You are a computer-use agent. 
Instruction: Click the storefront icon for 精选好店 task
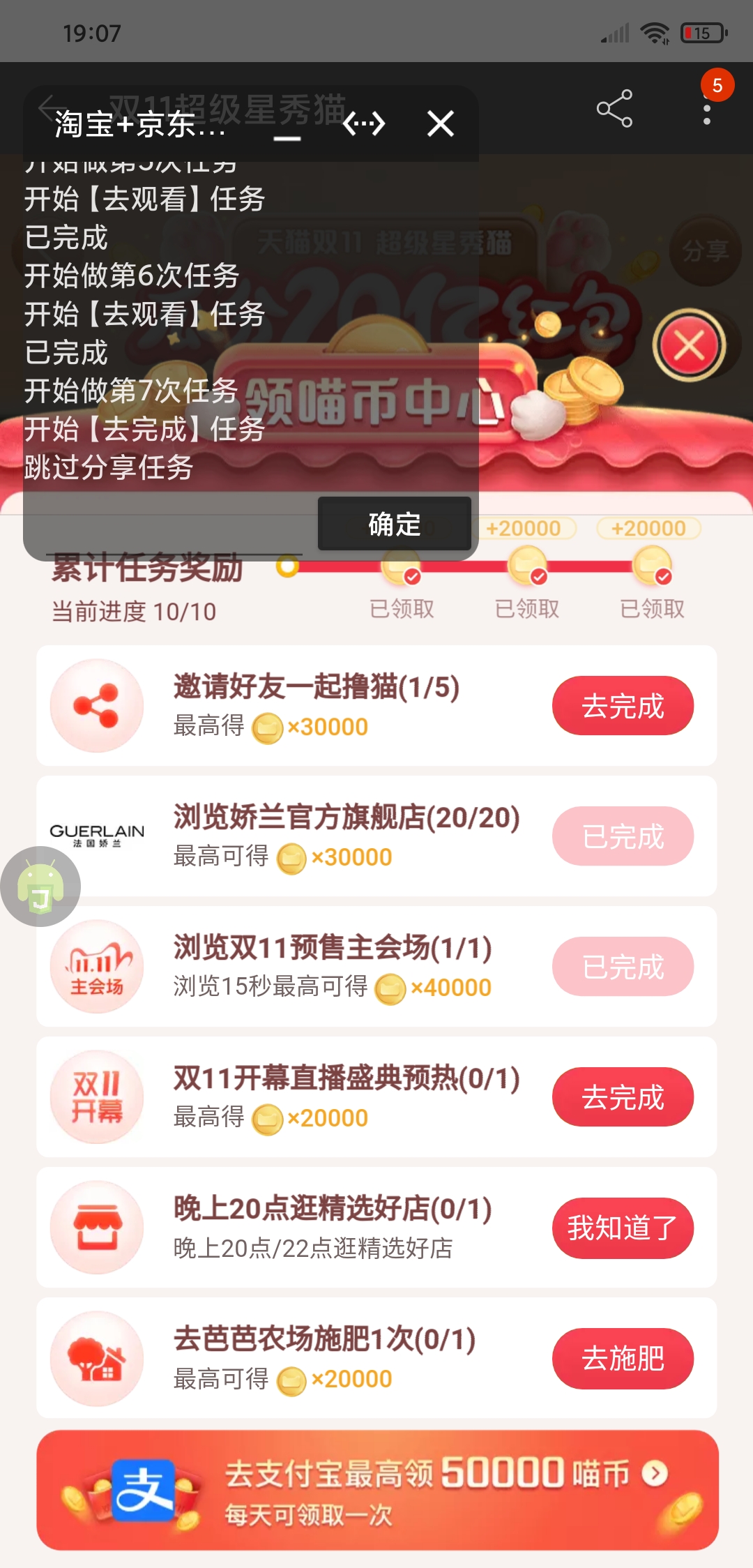(x=96, y=1229)
